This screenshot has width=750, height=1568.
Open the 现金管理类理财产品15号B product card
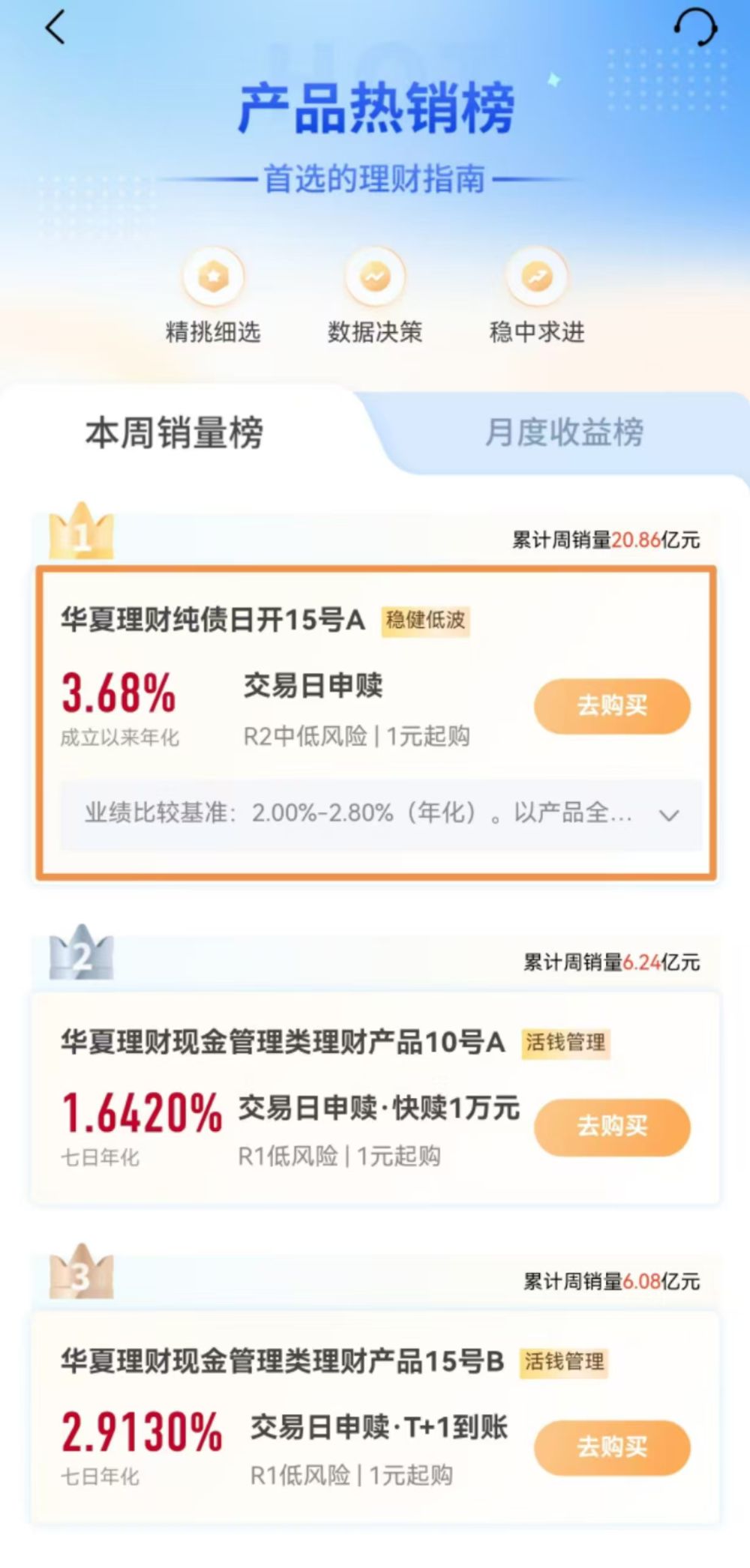coord(283,1362)
